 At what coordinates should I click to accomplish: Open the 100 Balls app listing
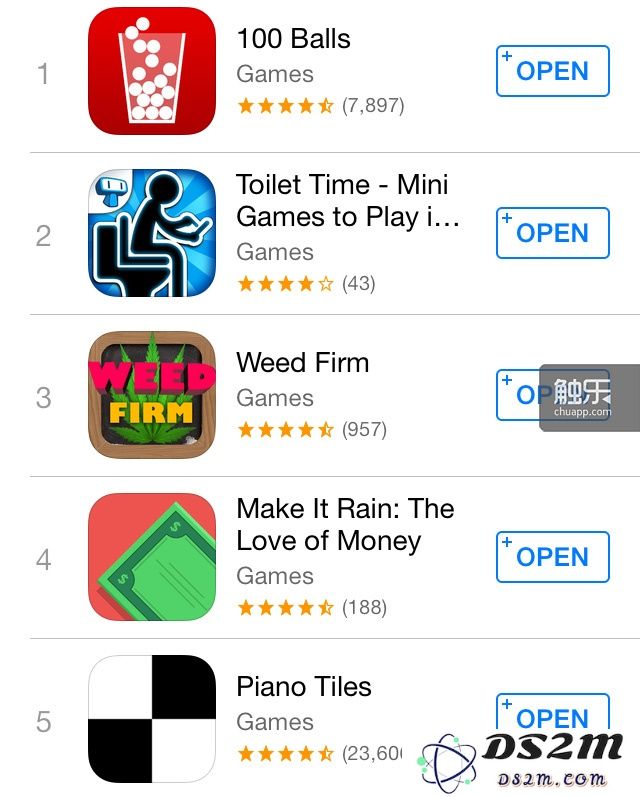[293, 40]
